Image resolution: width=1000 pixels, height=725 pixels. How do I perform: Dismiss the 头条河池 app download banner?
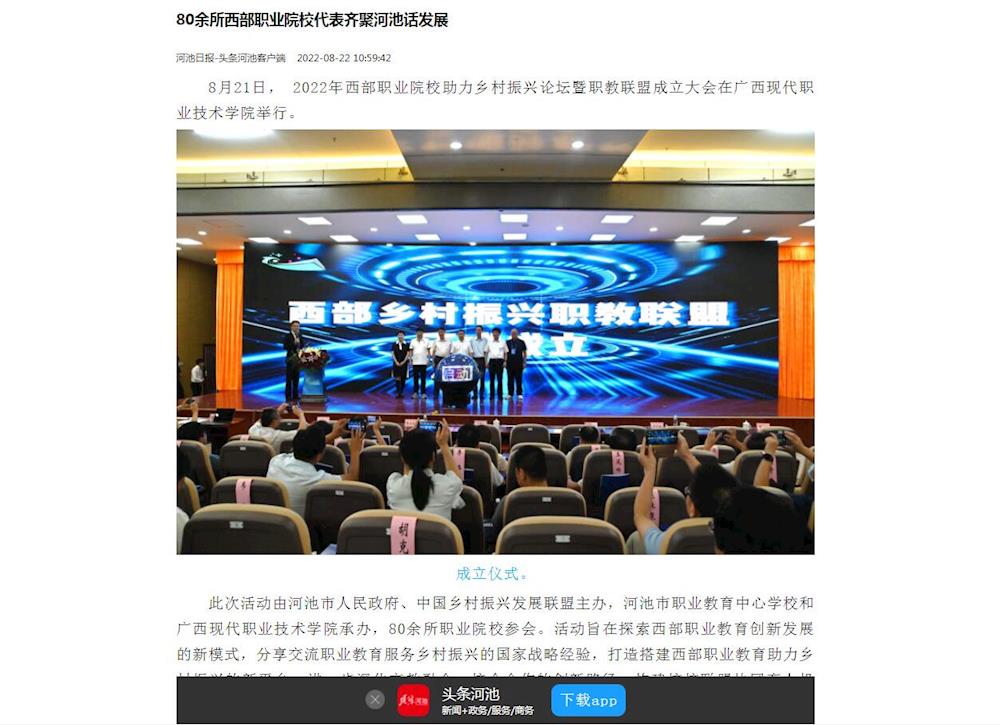point(375,700)
